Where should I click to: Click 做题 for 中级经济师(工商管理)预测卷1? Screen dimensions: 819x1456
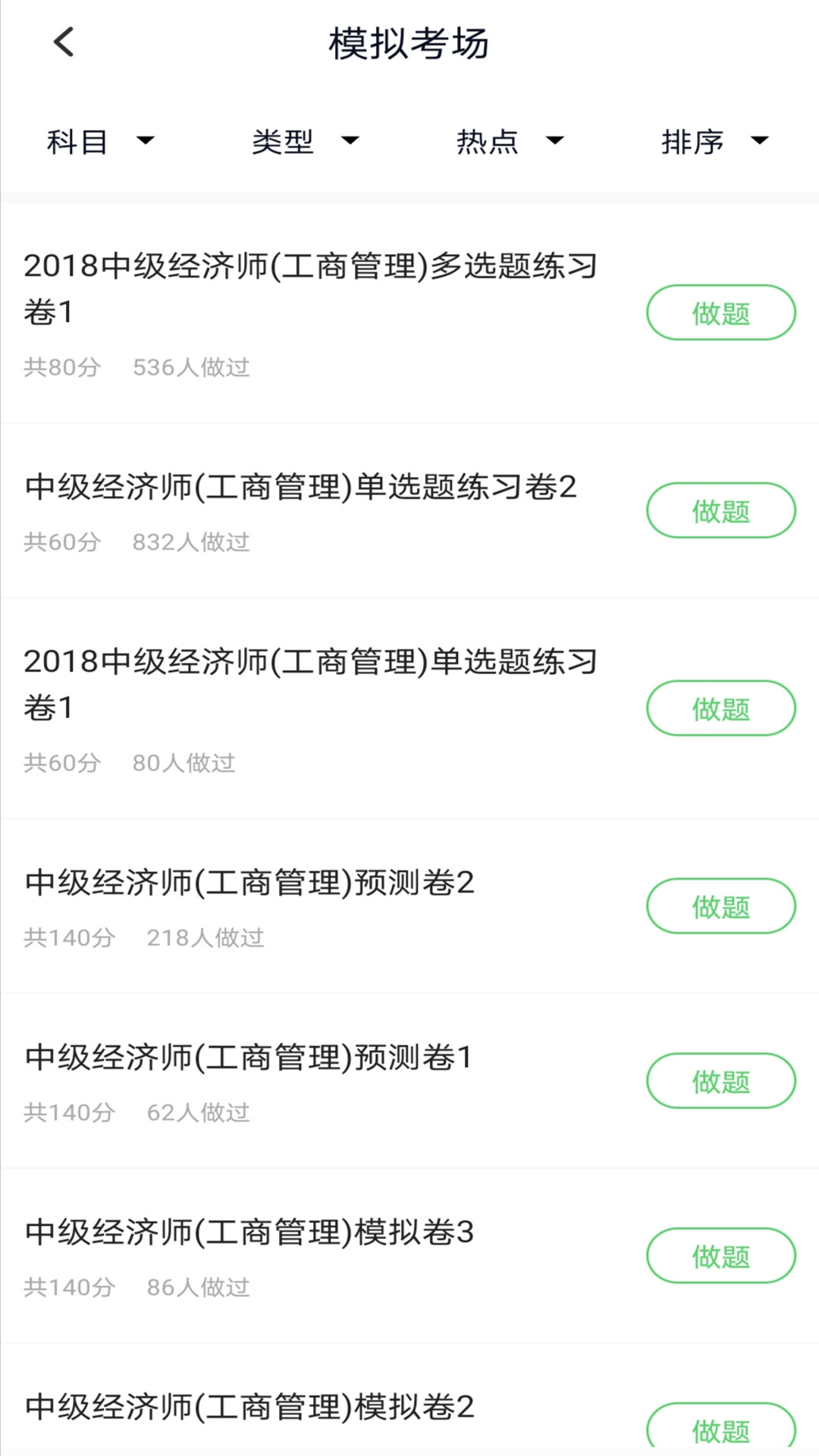[x=720, y=1081]
